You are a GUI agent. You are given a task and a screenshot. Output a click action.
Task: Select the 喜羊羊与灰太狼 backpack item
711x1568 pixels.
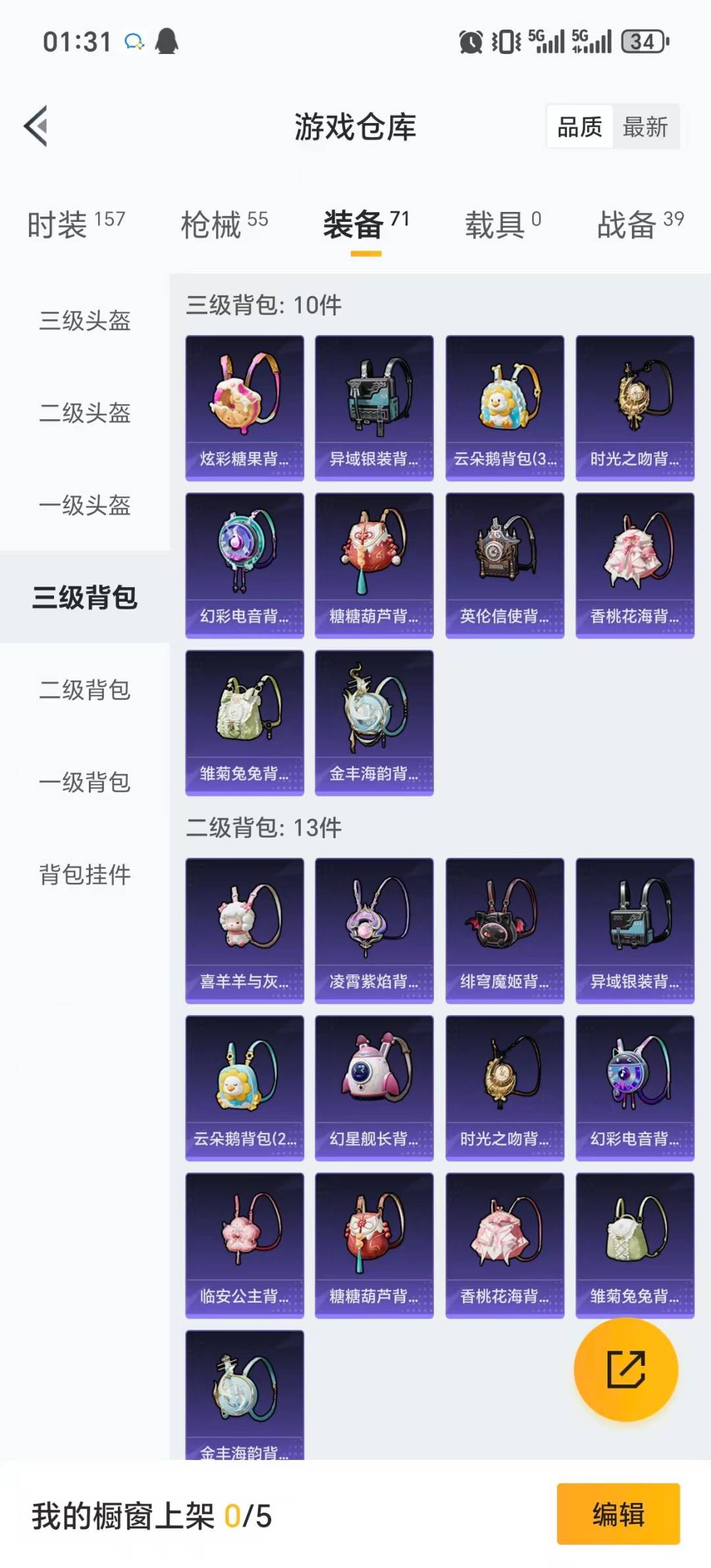point(244,928)
